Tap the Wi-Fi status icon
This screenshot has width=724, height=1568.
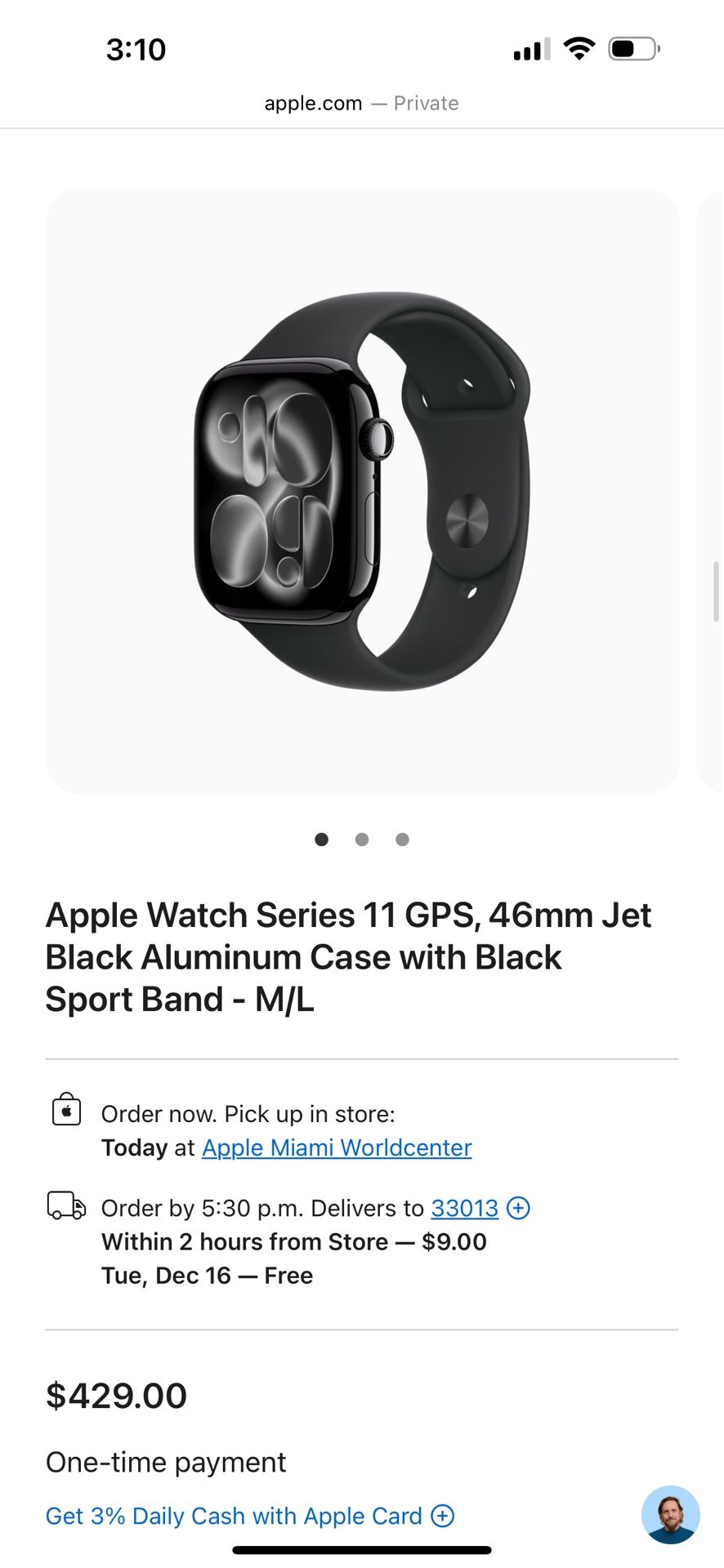click(x=578, y=48)
